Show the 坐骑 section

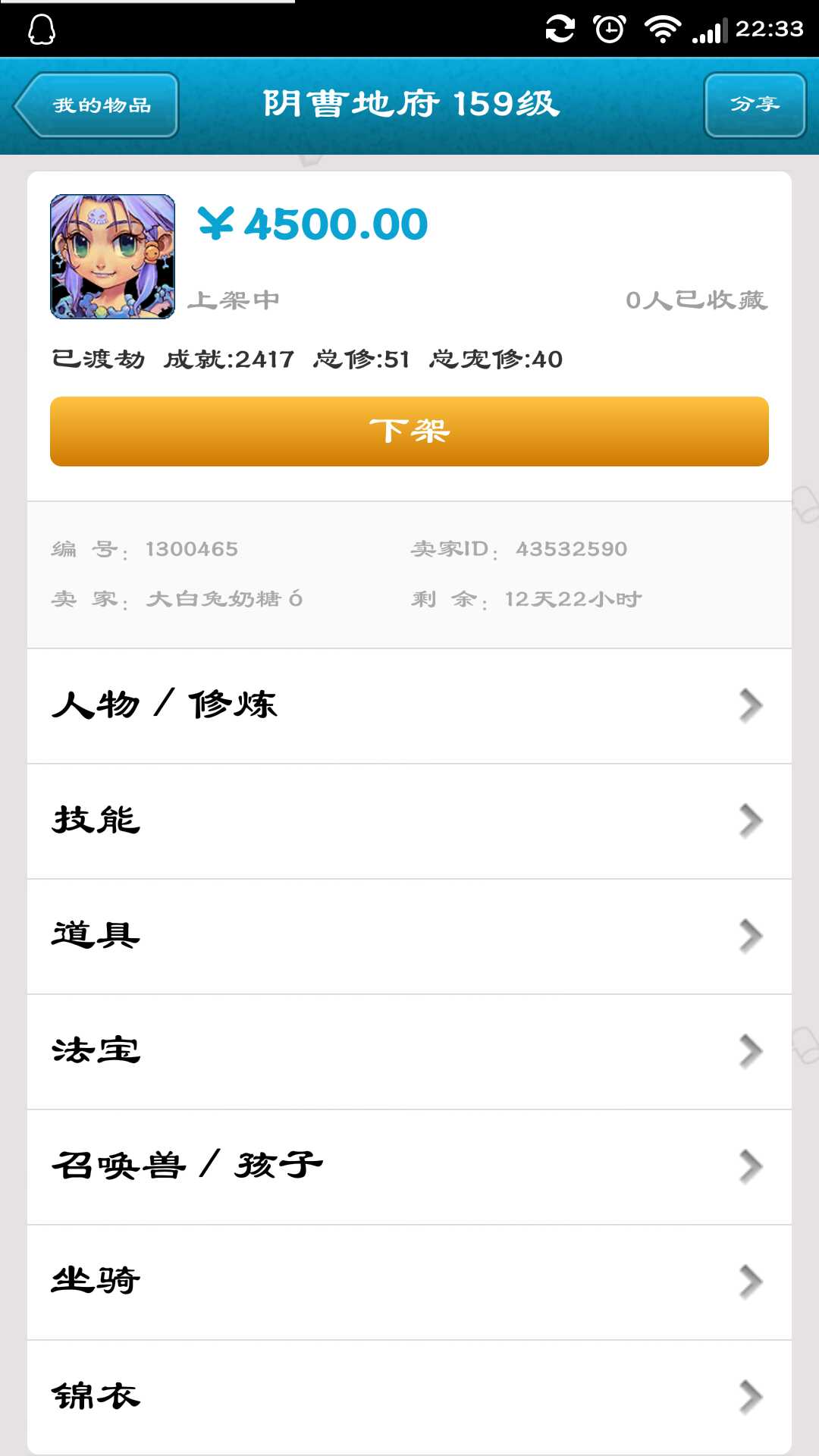[x=409, y=1282]
